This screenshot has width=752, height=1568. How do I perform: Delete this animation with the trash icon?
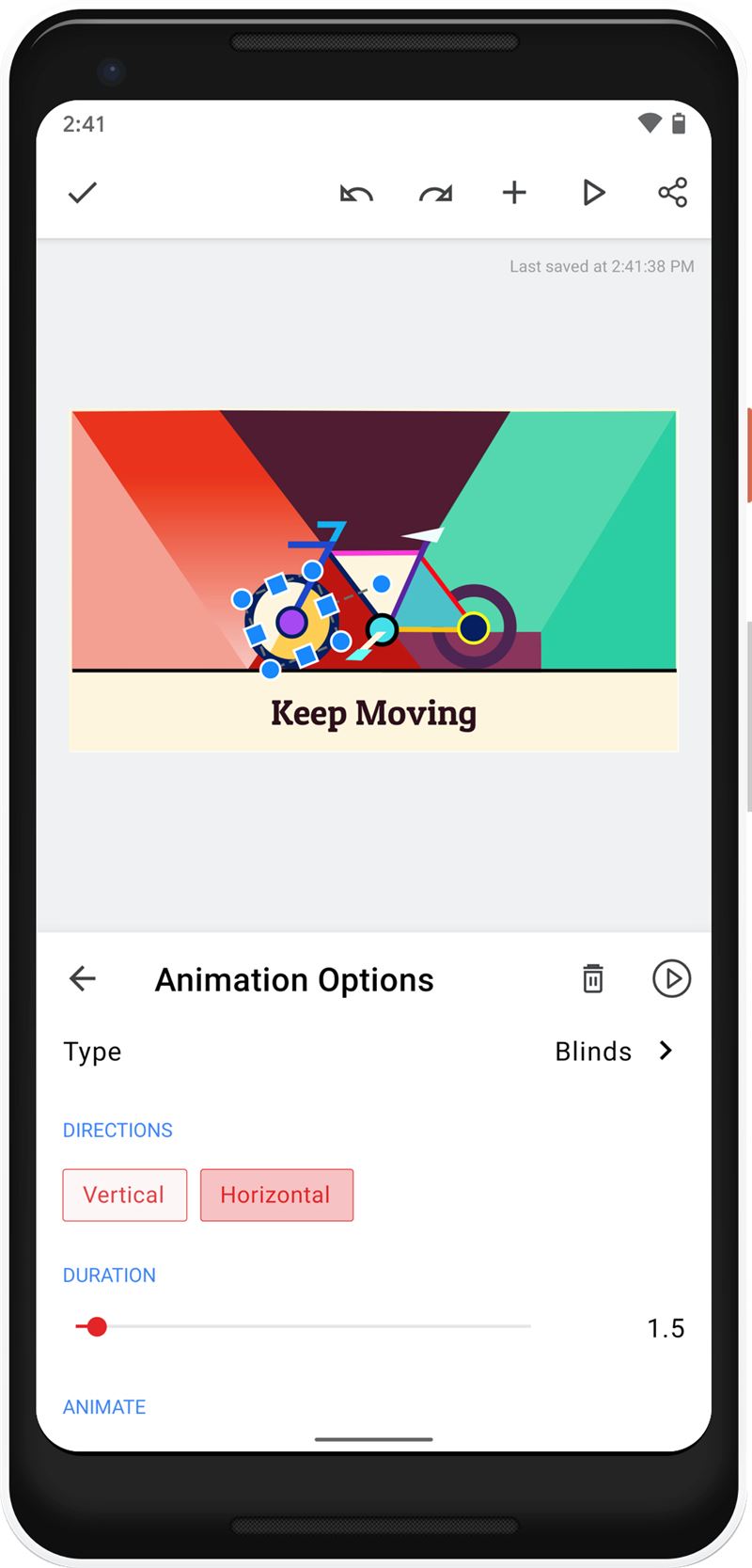(593, 978)
